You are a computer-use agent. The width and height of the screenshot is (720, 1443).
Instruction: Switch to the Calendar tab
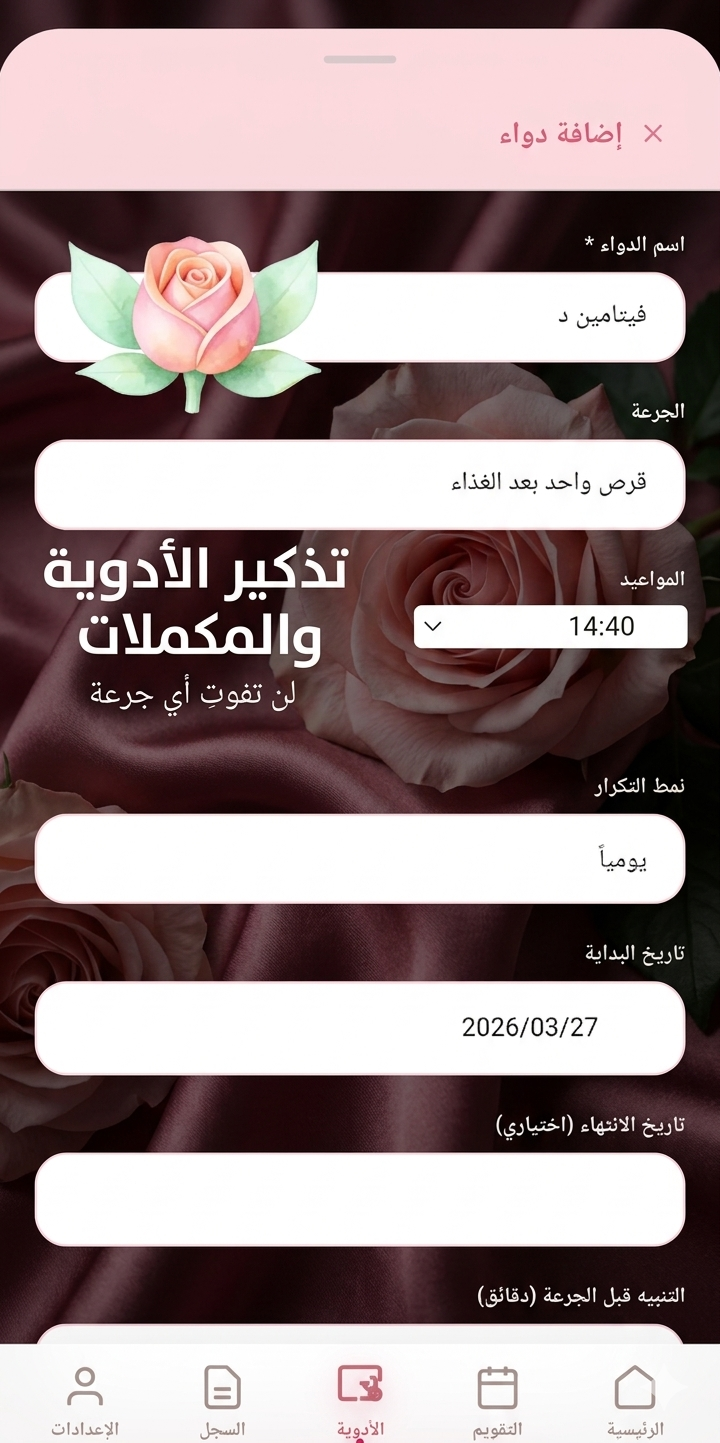point(497,1400)
